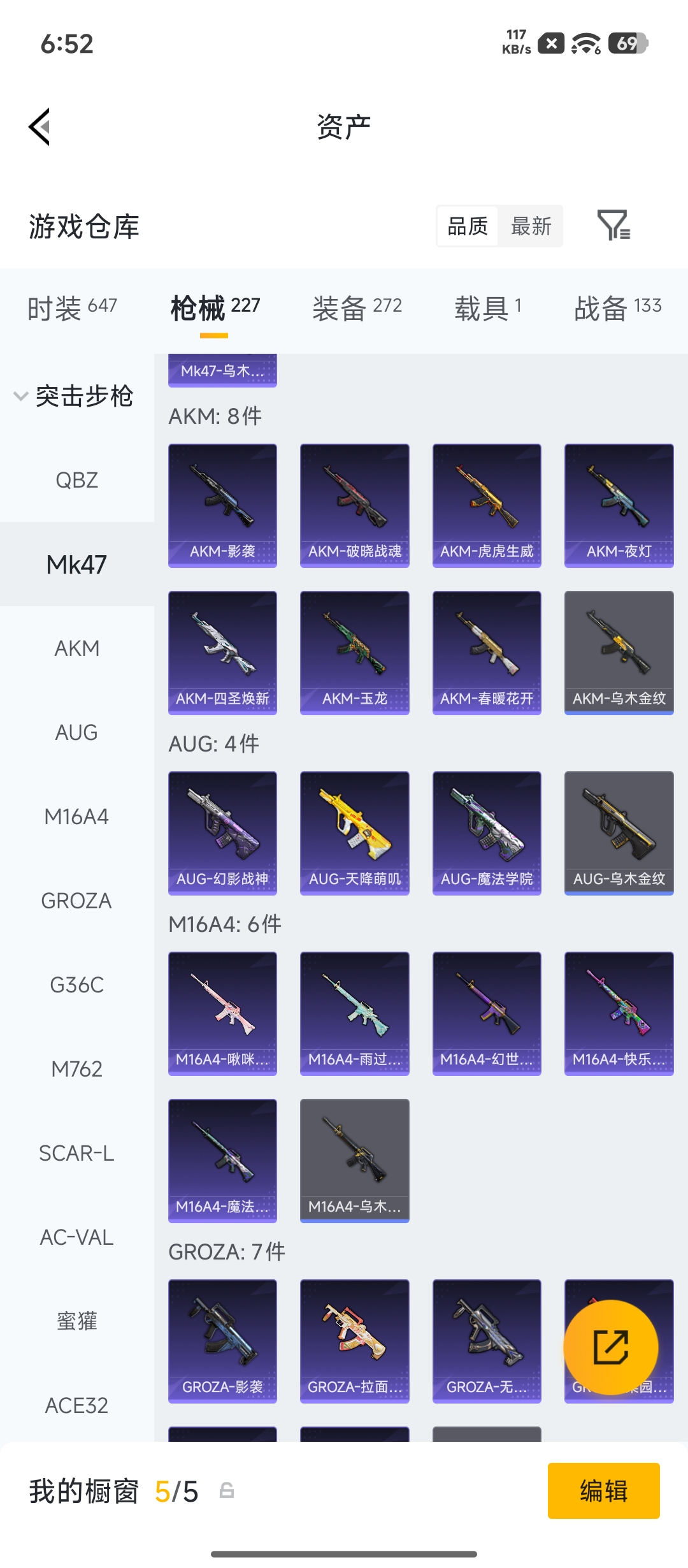
Task: Tap the orange floating share button
Action: click(x=611, y=1347)
